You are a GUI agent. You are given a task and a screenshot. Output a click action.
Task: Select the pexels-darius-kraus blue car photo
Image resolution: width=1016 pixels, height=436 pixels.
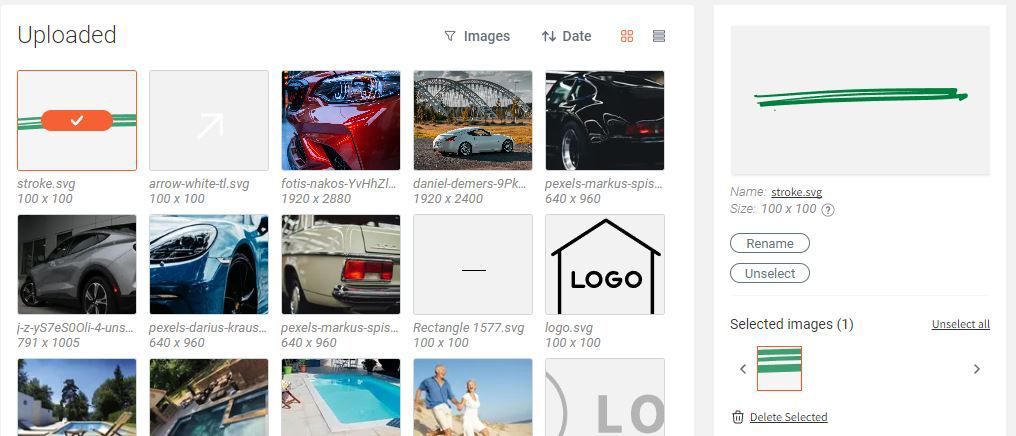pos(209,264)
